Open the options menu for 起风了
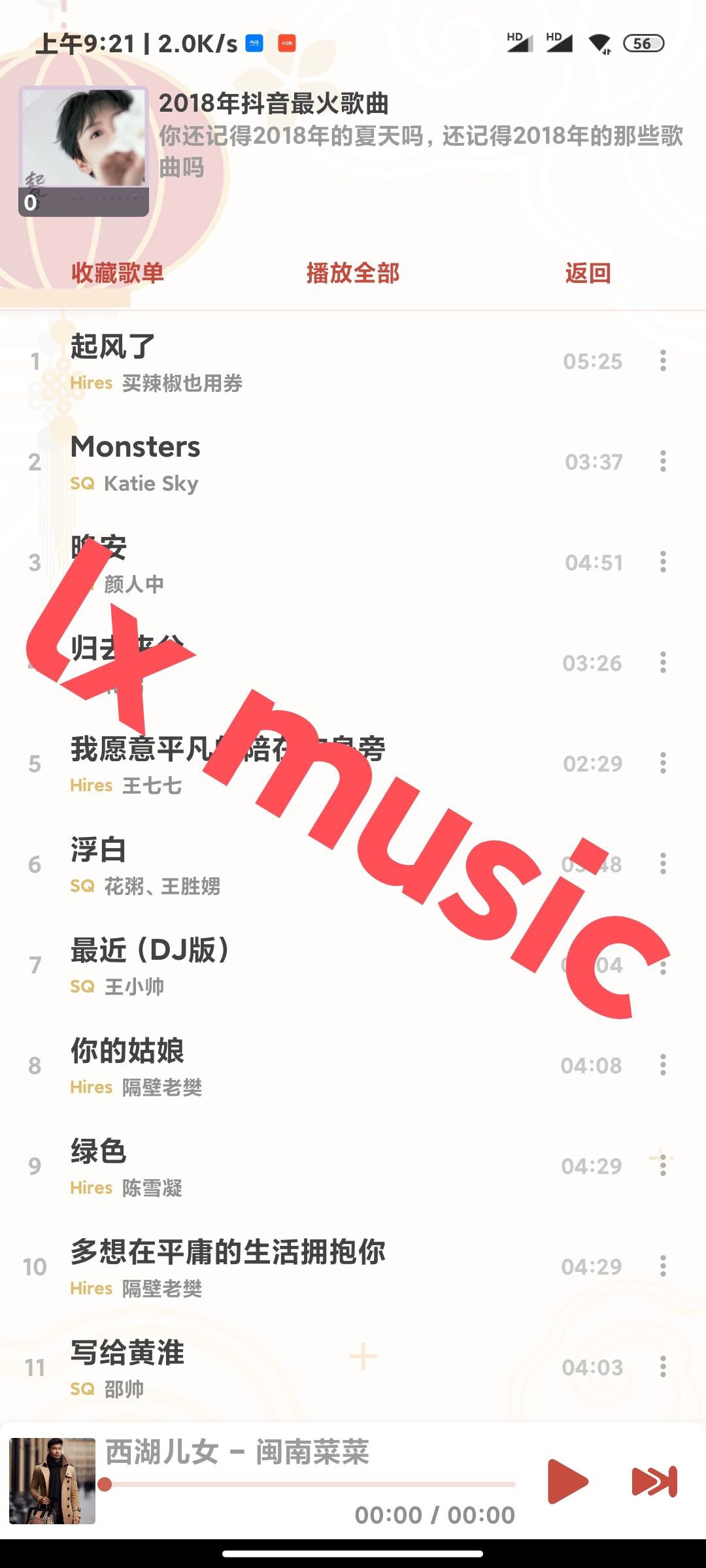This screenshot has width=706, height=1568. click(x=663, y=361)
